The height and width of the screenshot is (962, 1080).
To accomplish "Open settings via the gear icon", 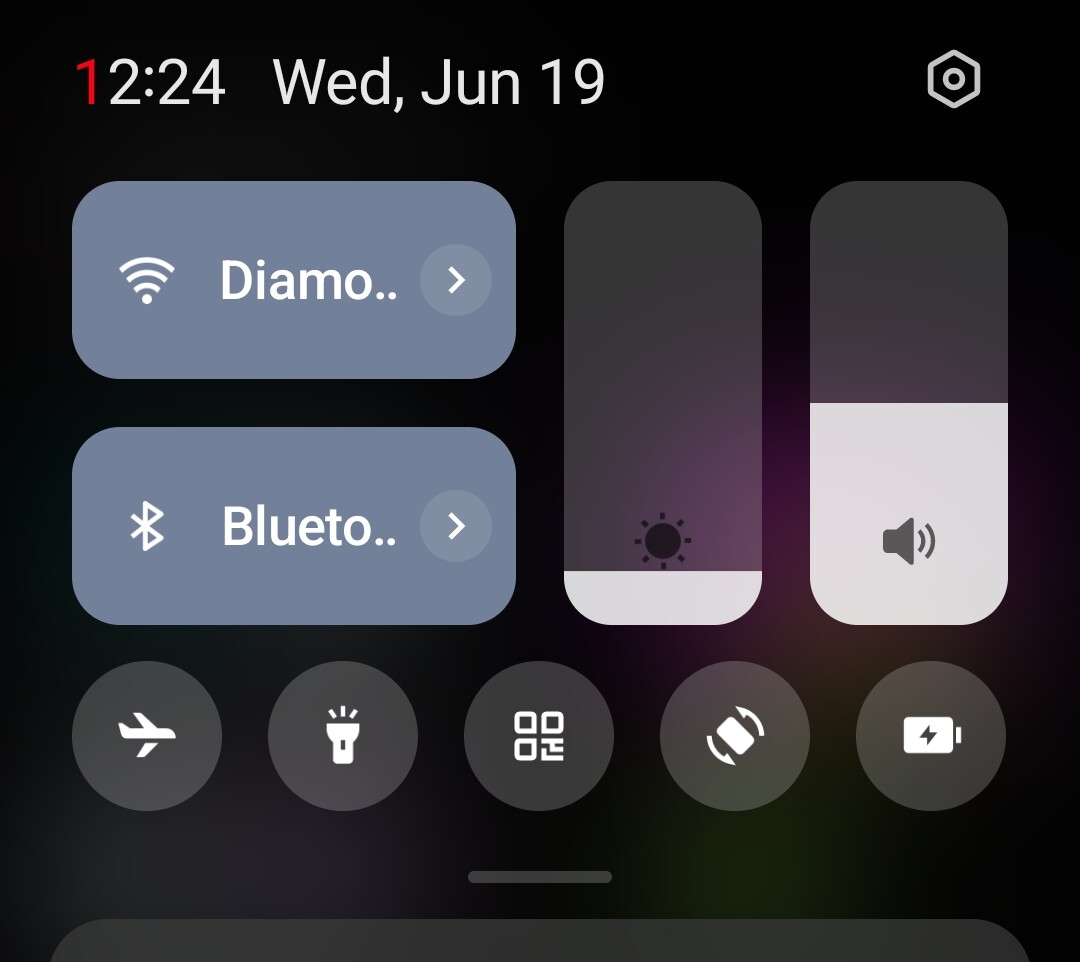I will (x=953, y=79).
